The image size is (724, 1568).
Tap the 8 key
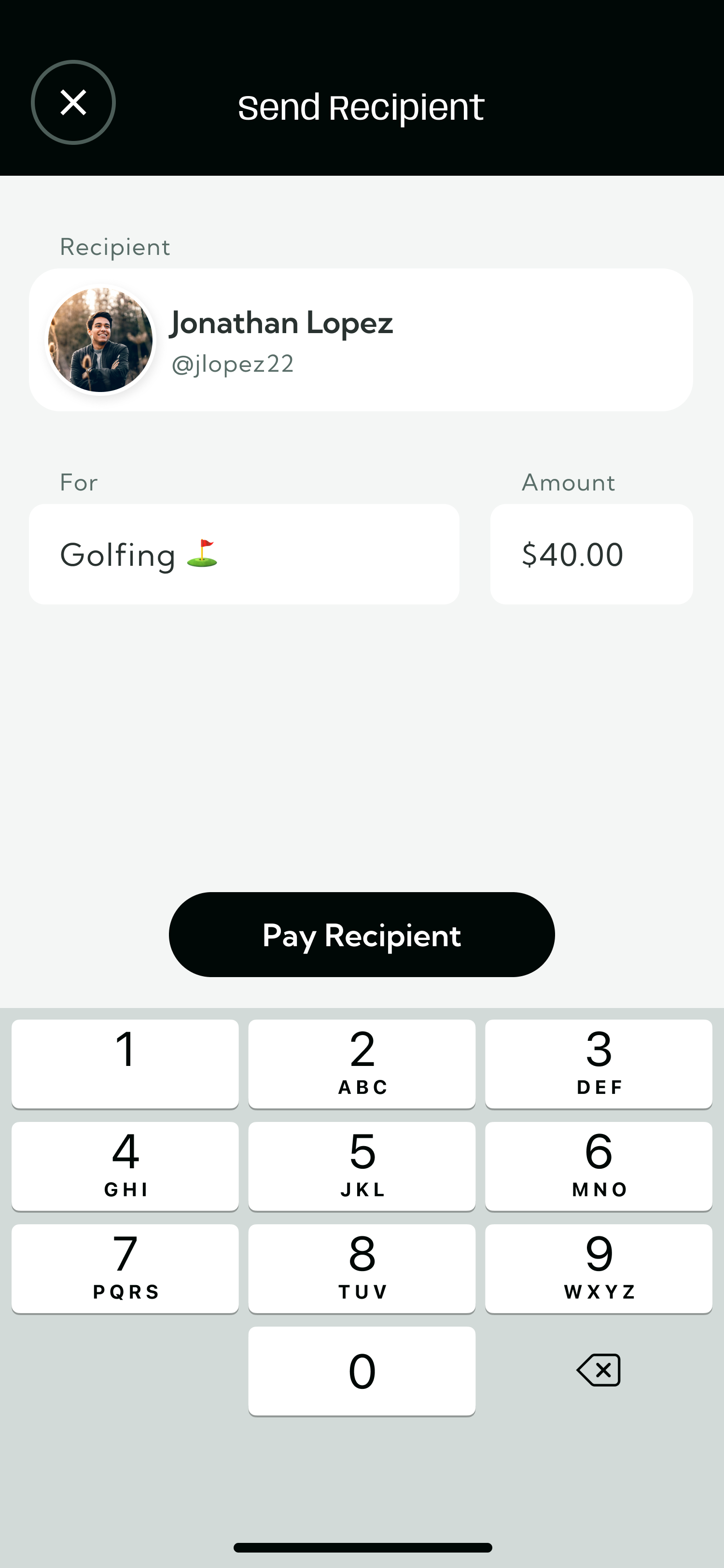click(362, 1268)
